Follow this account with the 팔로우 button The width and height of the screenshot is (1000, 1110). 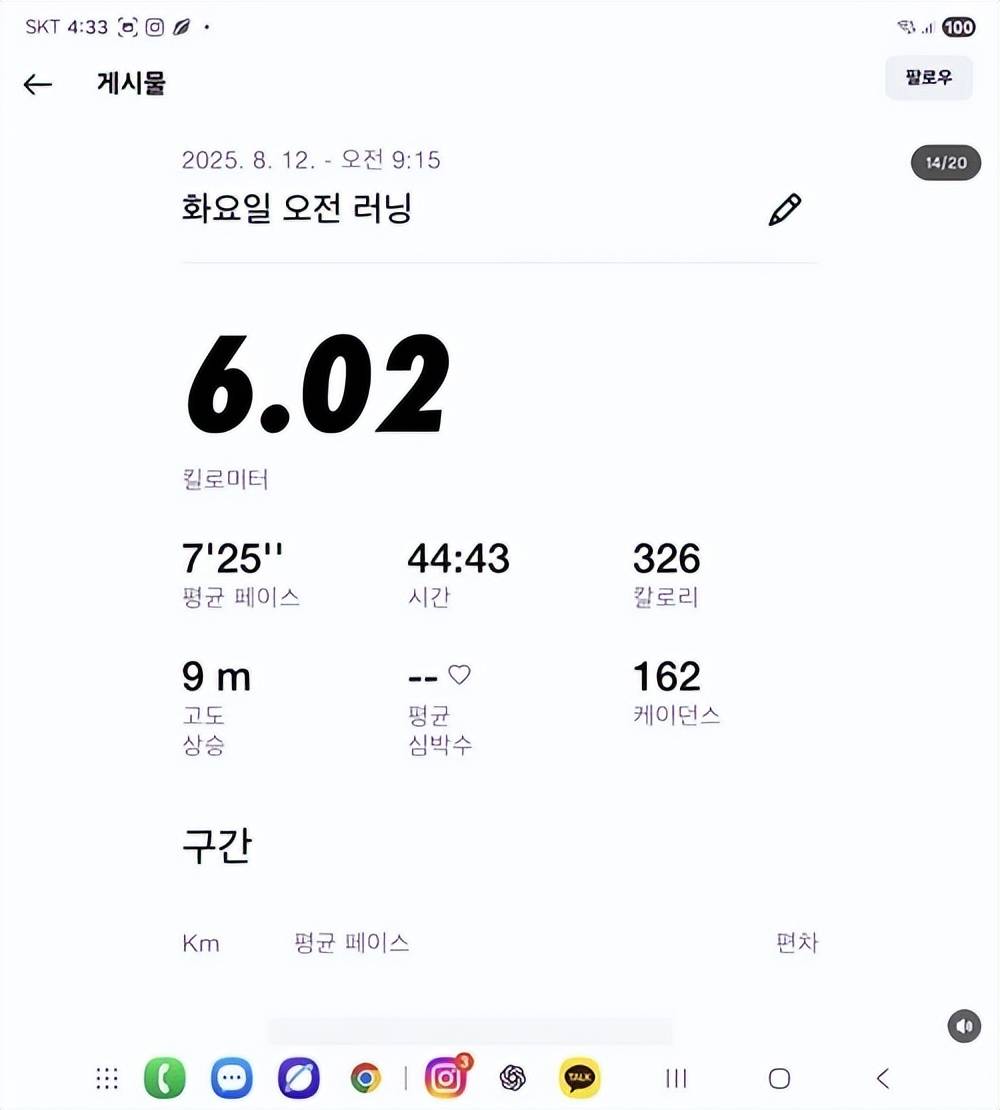[928, 78]
